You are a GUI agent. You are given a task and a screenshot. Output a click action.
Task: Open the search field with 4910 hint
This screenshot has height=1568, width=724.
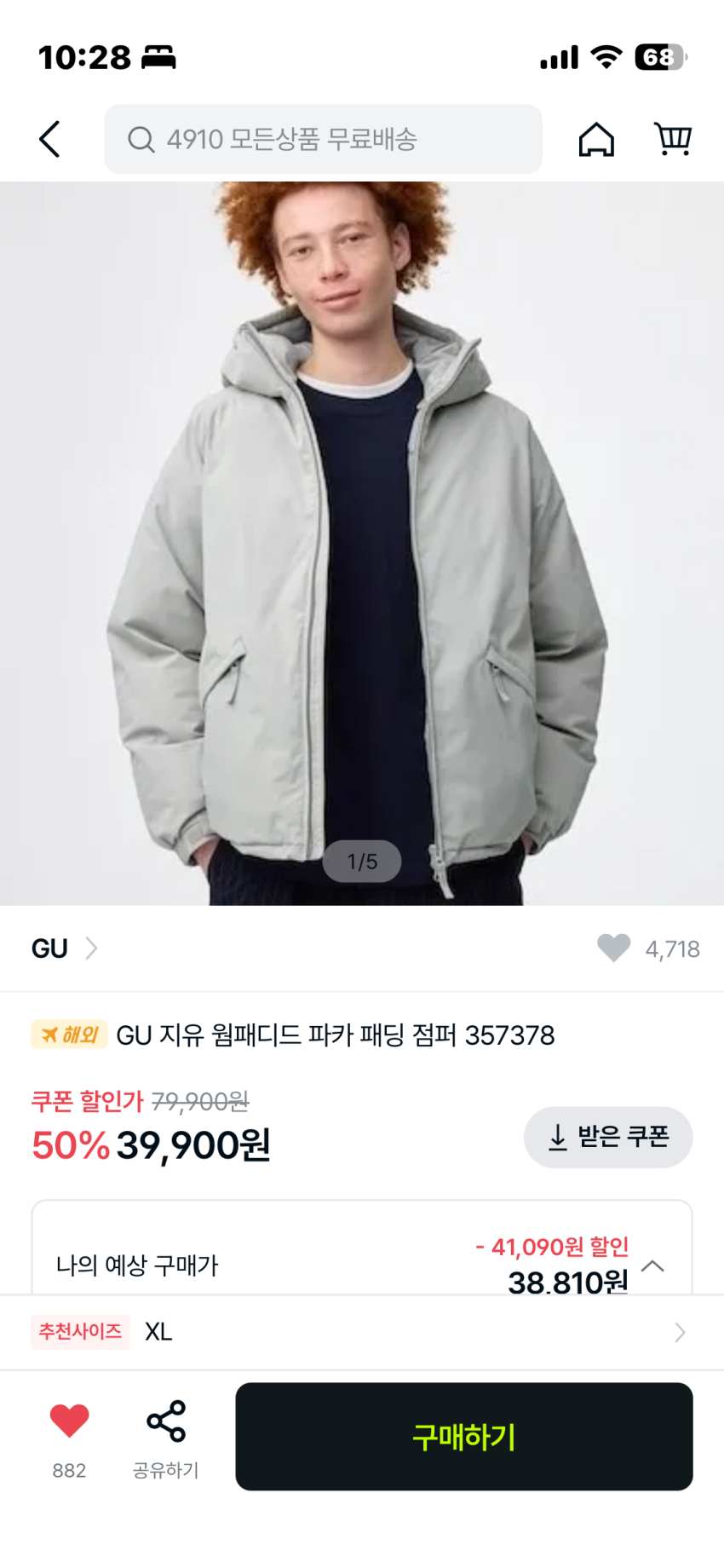pos(323,139)
